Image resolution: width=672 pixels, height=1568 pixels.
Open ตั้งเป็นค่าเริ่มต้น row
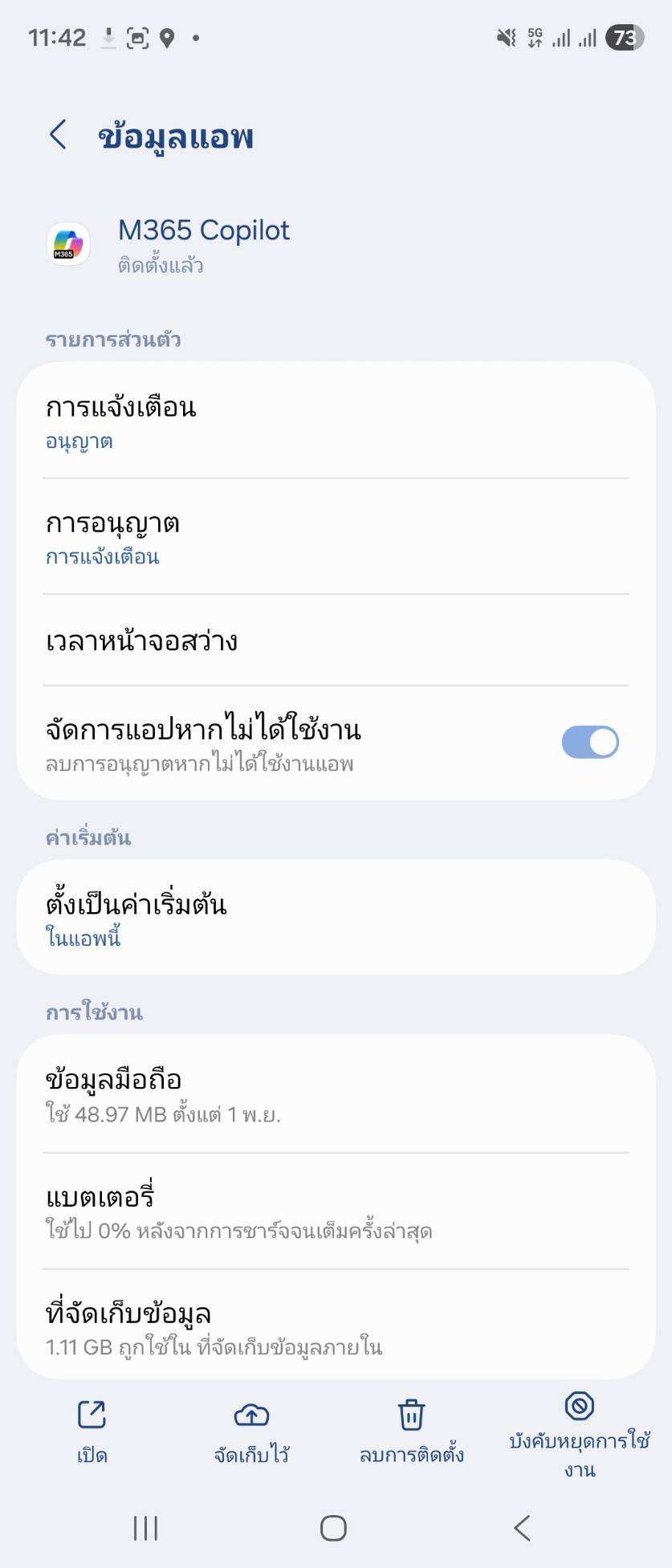coord(336,917)
